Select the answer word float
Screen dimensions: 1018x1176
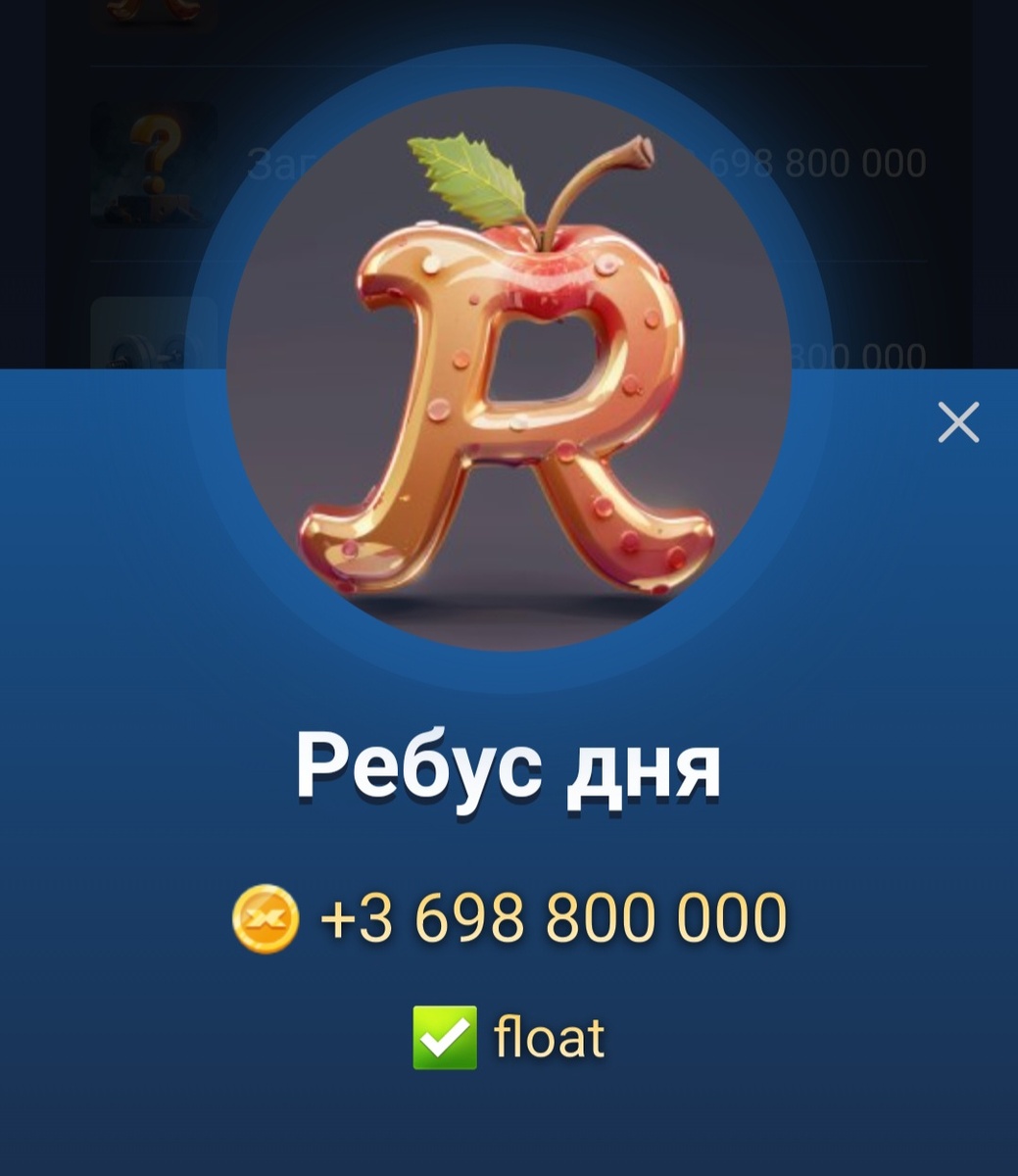[x=547, y=1036]
